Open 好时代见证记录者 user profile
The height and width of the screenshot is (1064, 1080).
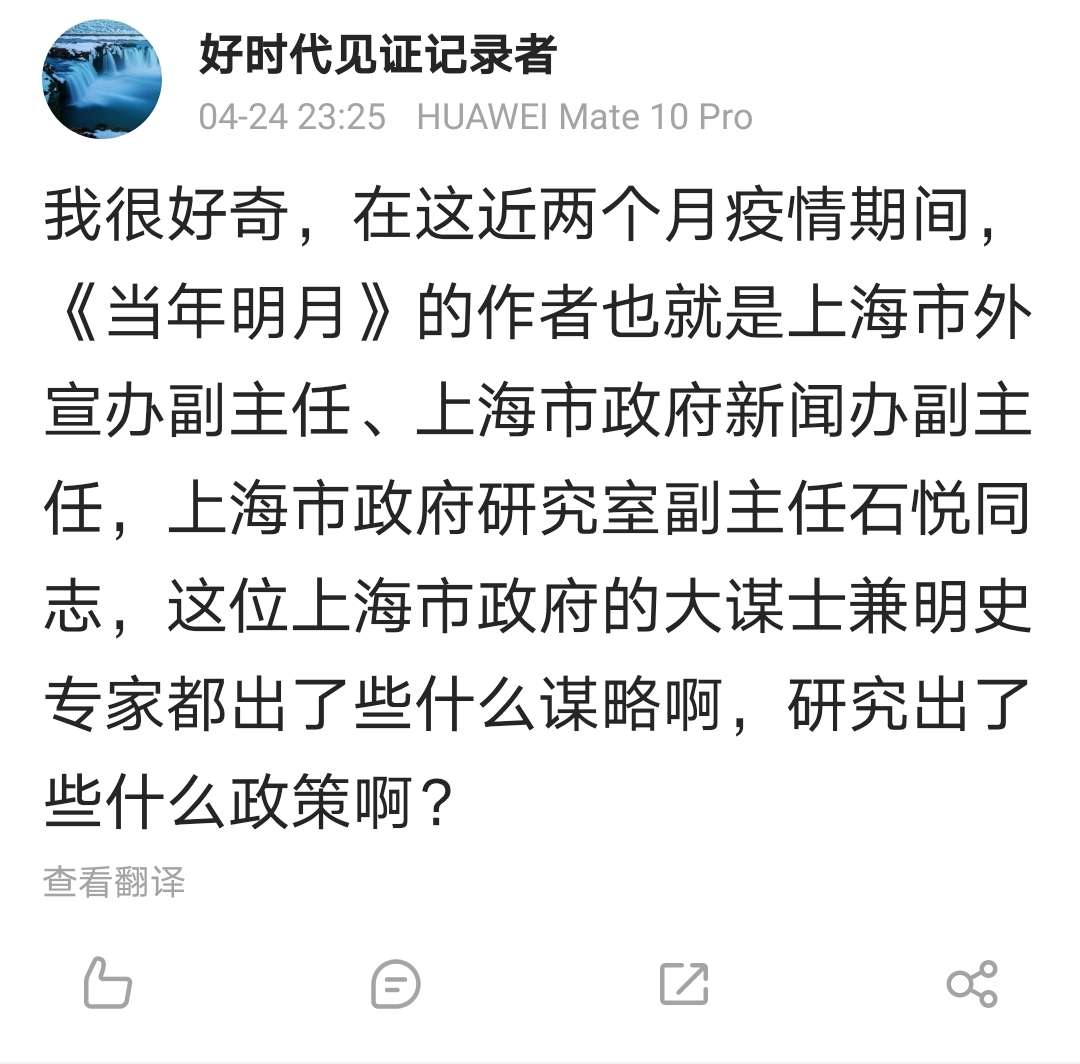point(377,54)
